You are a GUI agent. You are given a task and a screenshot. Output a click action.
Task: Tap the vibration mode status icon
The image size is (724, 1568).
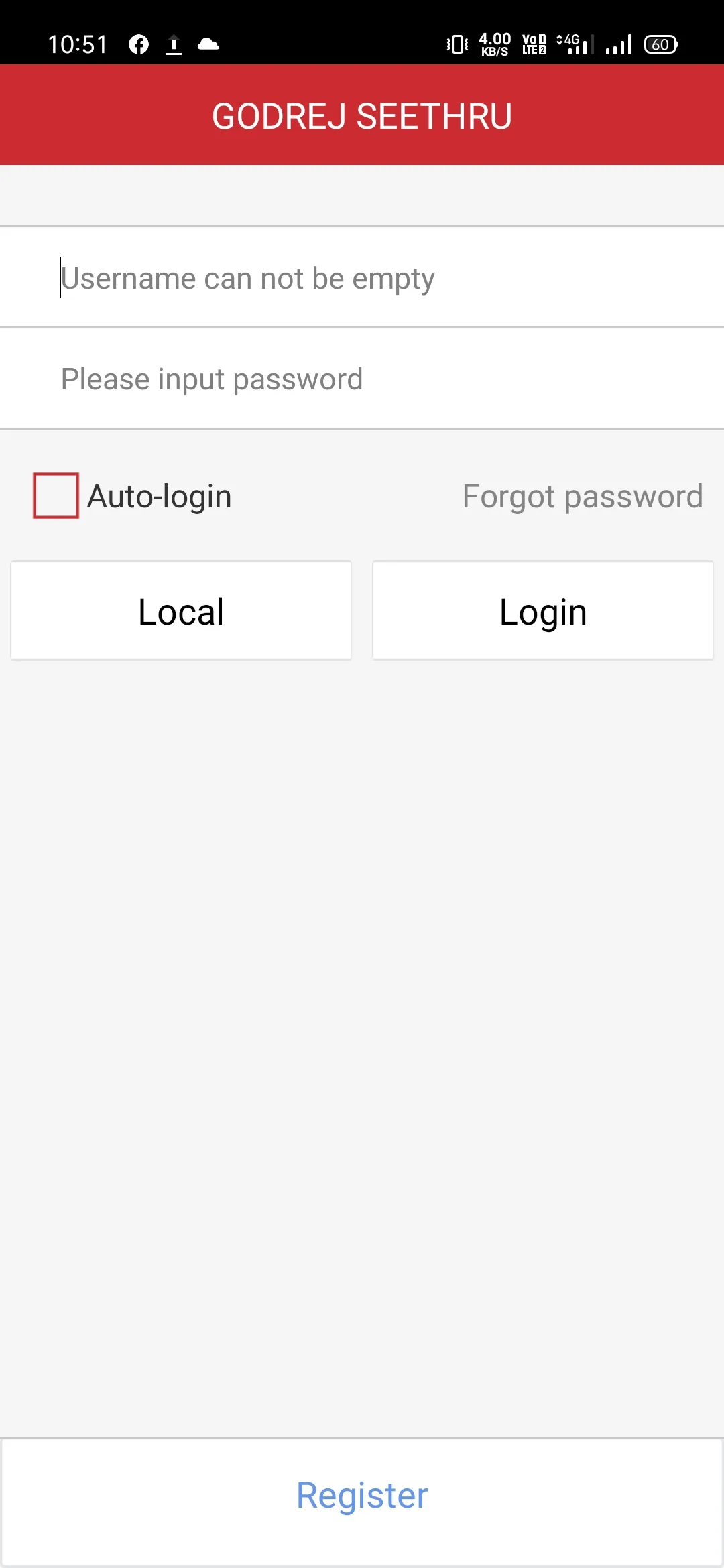456,44
